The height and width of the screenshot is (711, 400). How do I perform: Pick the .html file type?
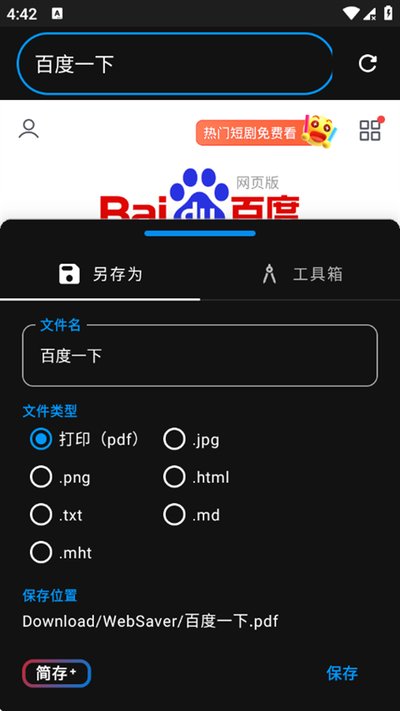196,477
